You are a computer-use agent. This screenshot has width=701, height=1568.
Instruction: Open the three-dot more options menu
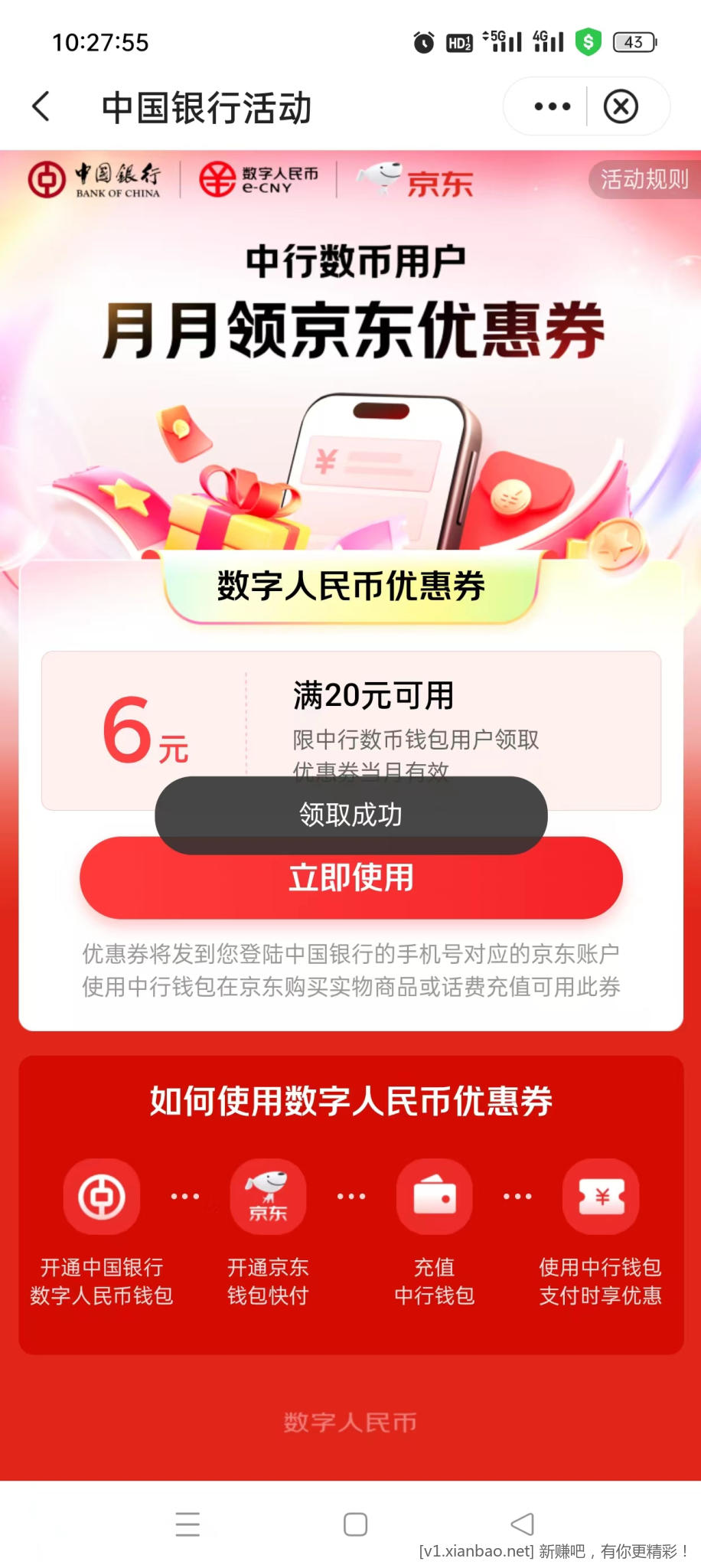[x=552, y=106]
